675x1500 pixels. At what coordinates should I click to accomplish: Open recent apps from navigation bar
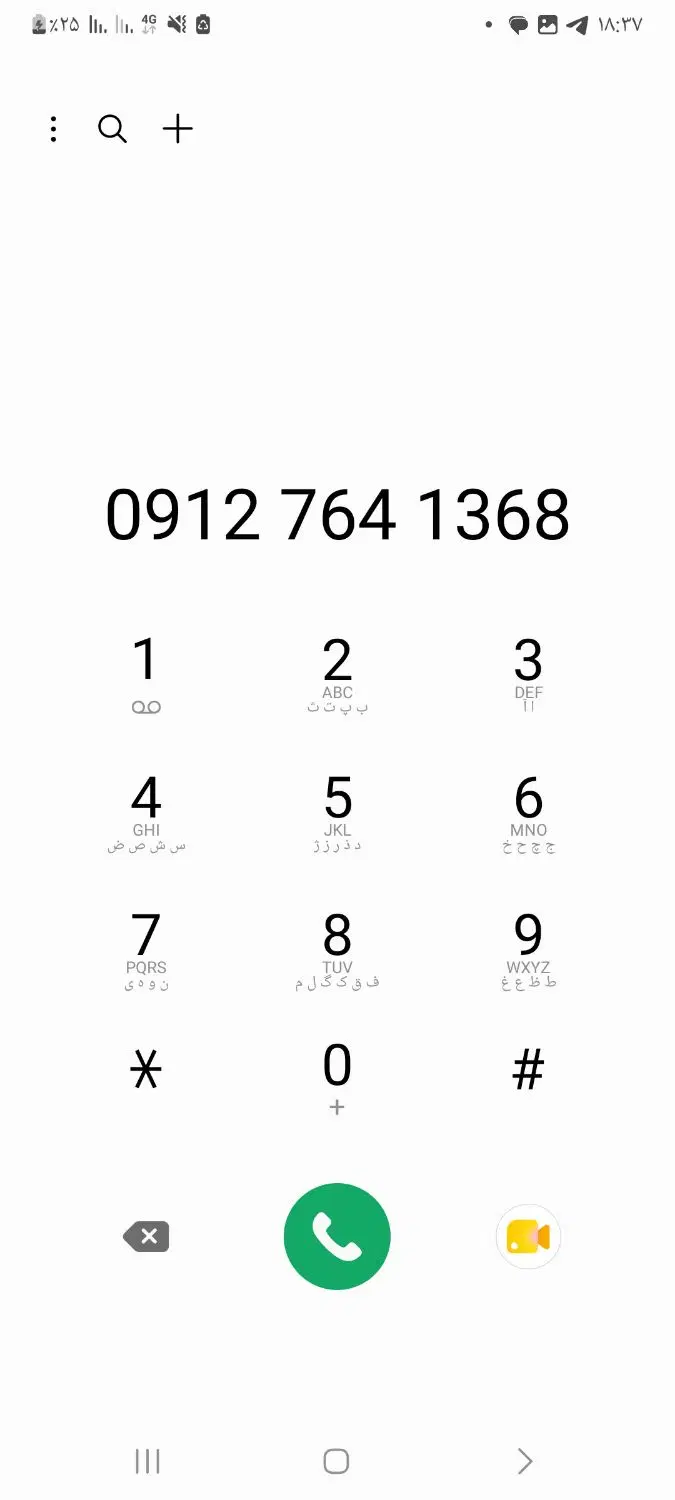click(x=147, y=1461)
